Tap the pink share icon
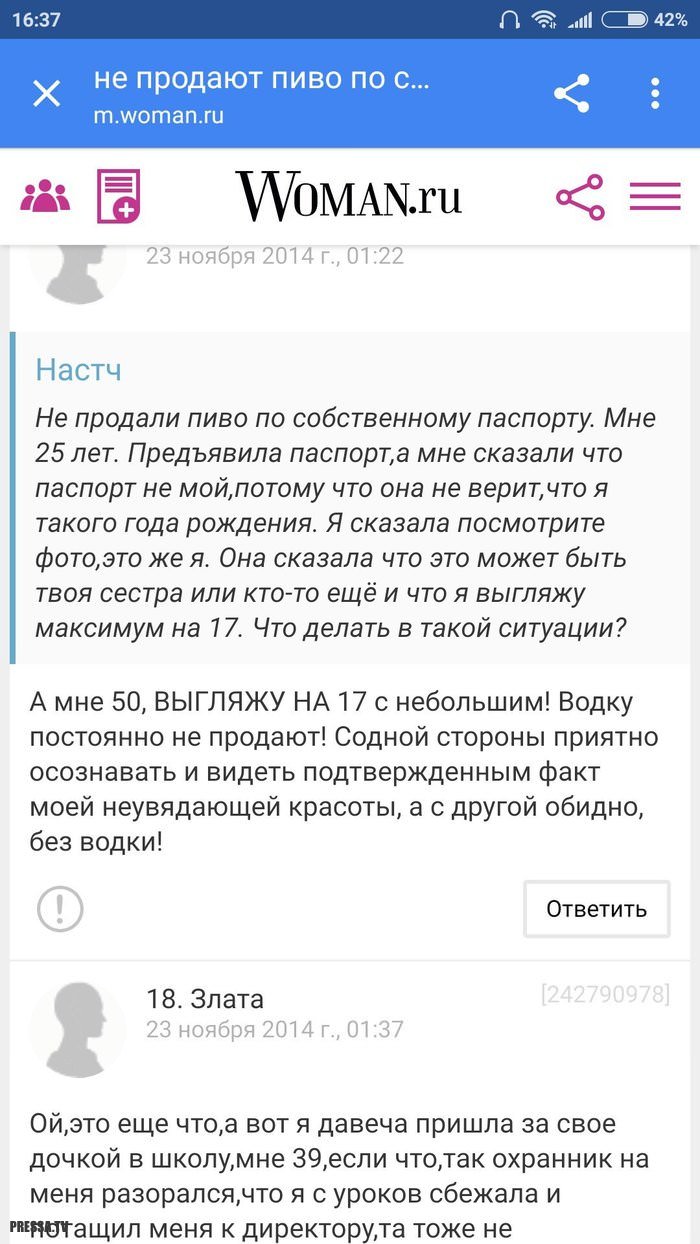This screenshot has width=700, height=1244. coord(580,197)
